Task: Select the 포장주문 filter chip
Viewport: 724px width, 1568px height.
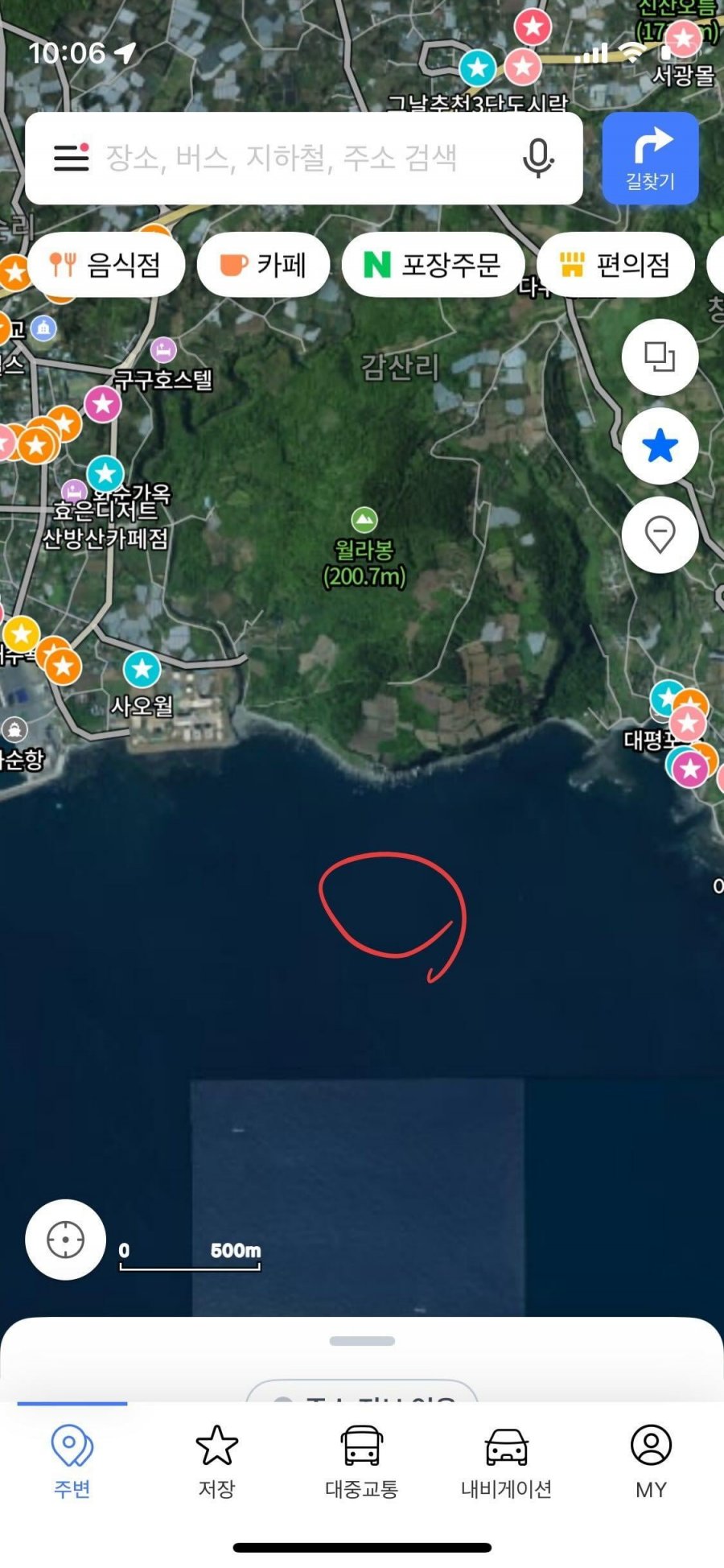Action: 433,265
